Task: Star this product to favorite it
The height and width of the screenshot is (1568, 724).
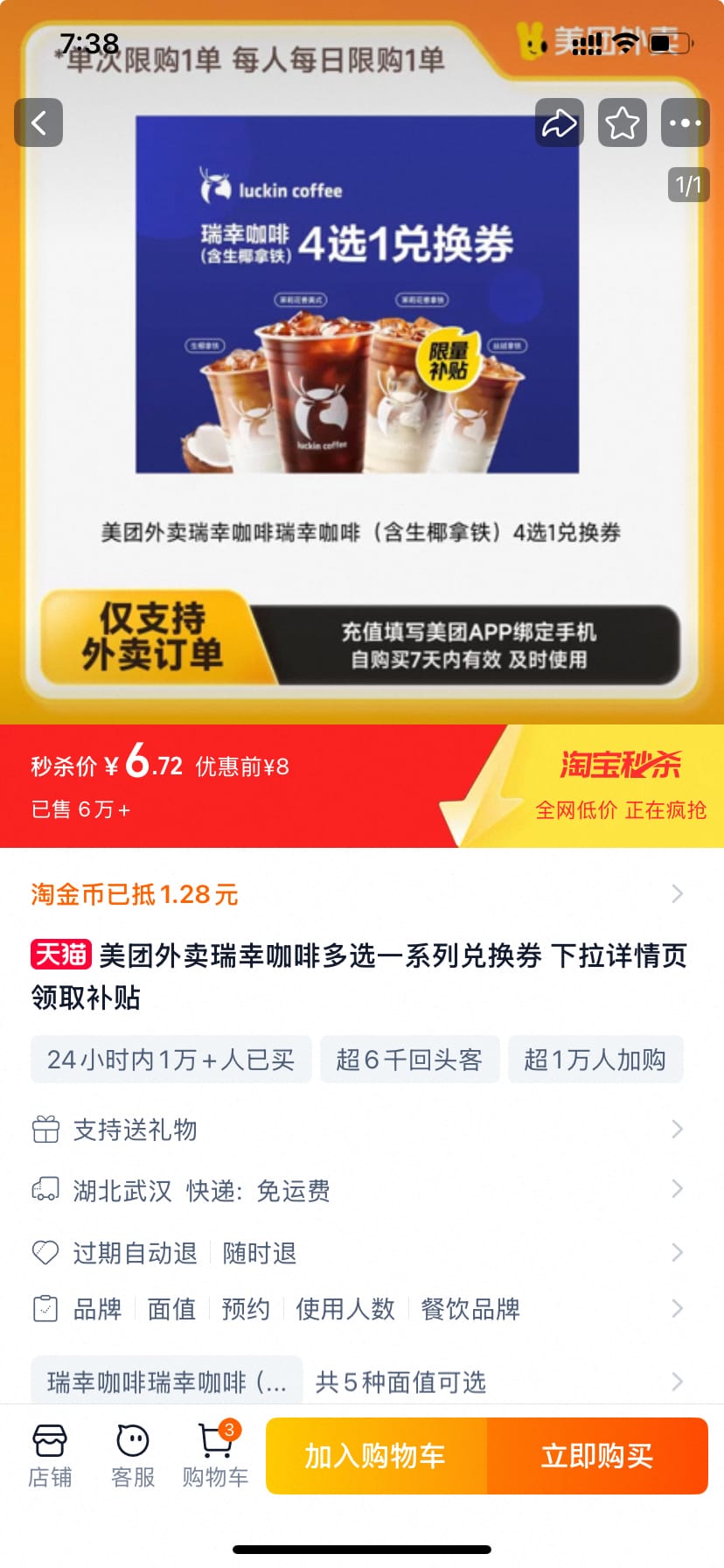Action: [x=622, y=122]
